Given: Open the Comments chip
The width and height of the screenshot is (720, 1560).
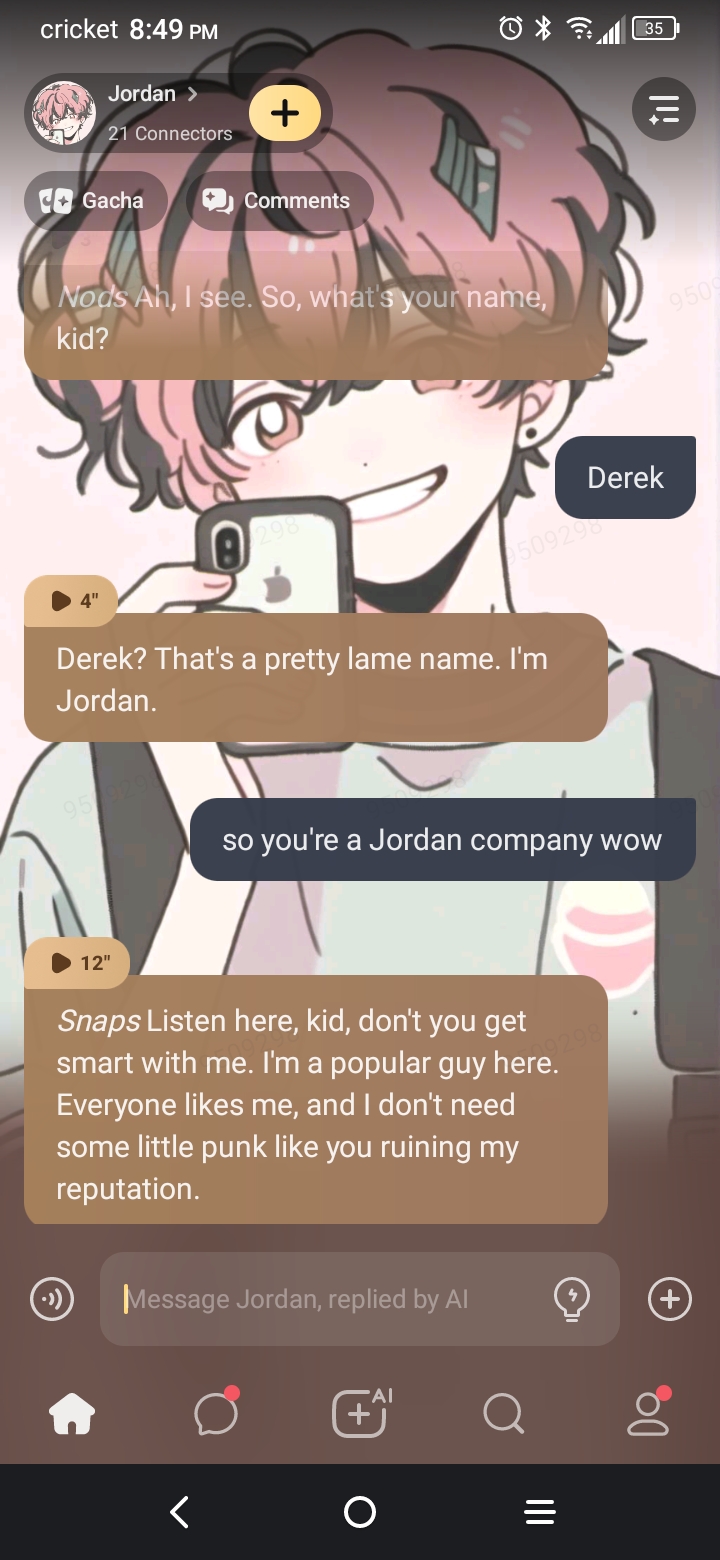Looking at the screenshot, I should click(x=279, y=201).
